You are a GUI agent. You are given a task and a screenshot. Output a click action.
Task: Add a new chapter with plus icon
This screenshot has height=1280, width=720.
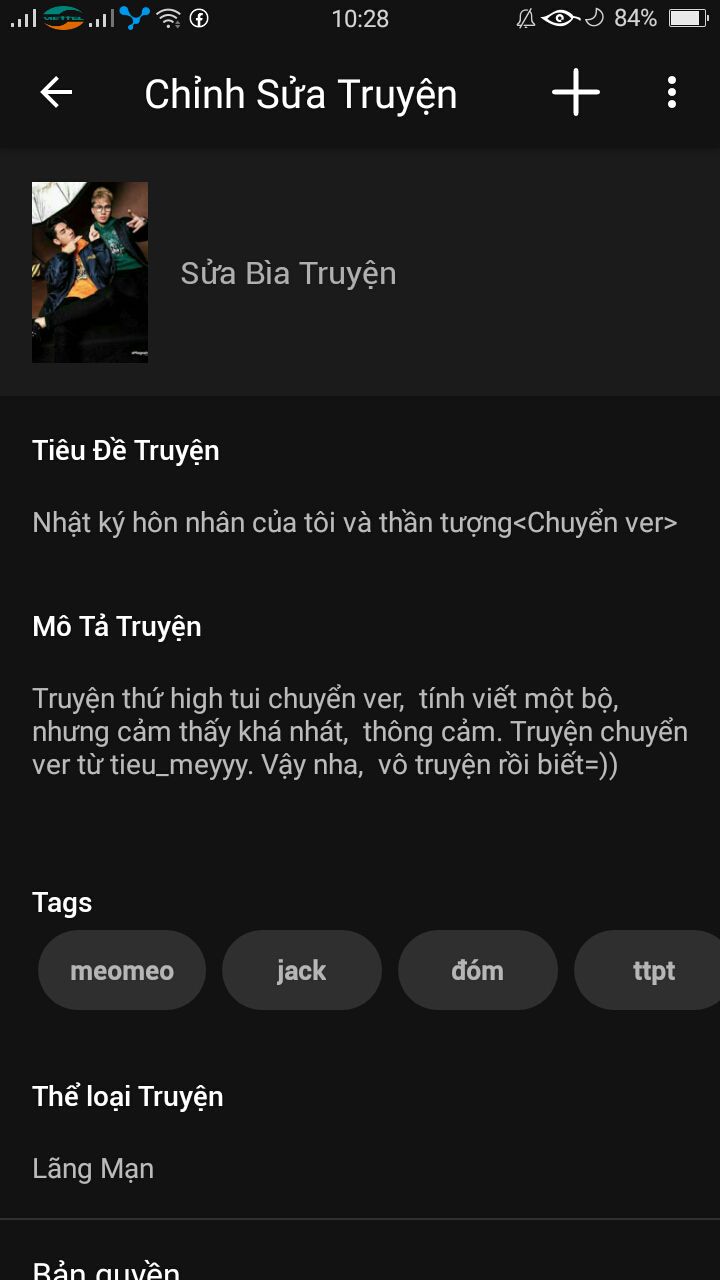[576, 93]
